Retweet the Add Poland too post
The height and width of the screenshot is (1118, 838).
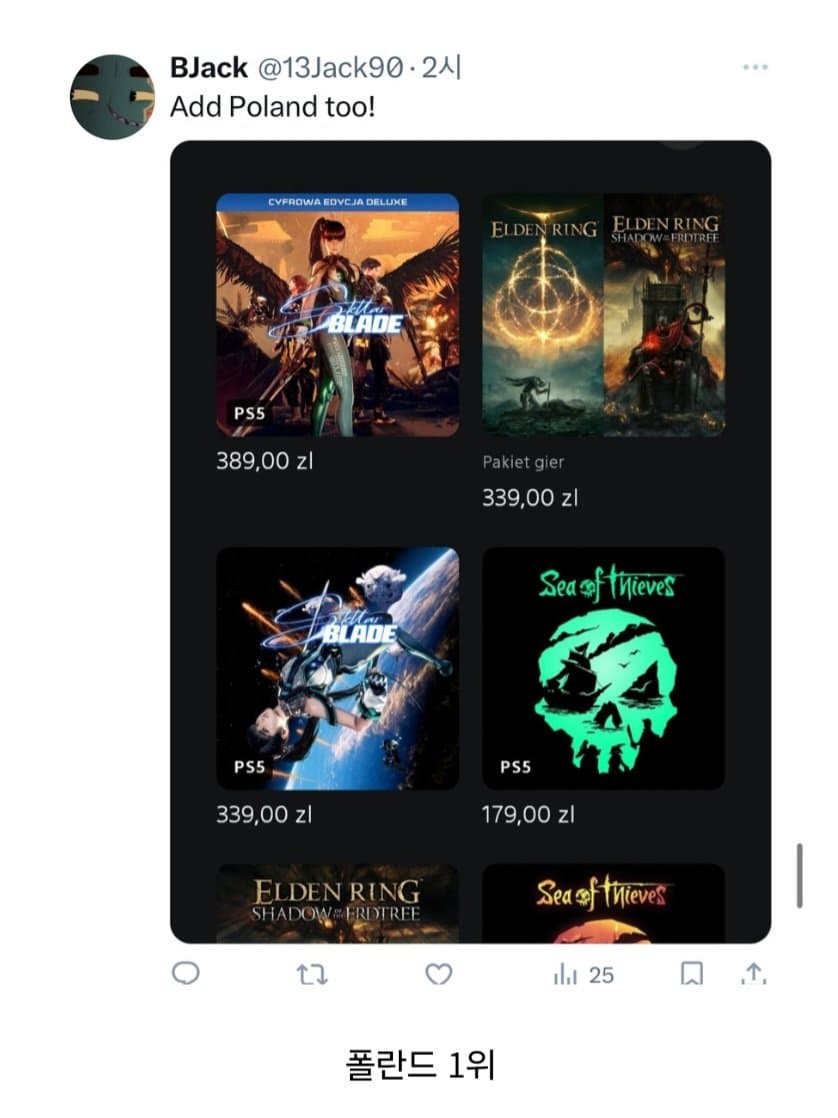(313, 974)
